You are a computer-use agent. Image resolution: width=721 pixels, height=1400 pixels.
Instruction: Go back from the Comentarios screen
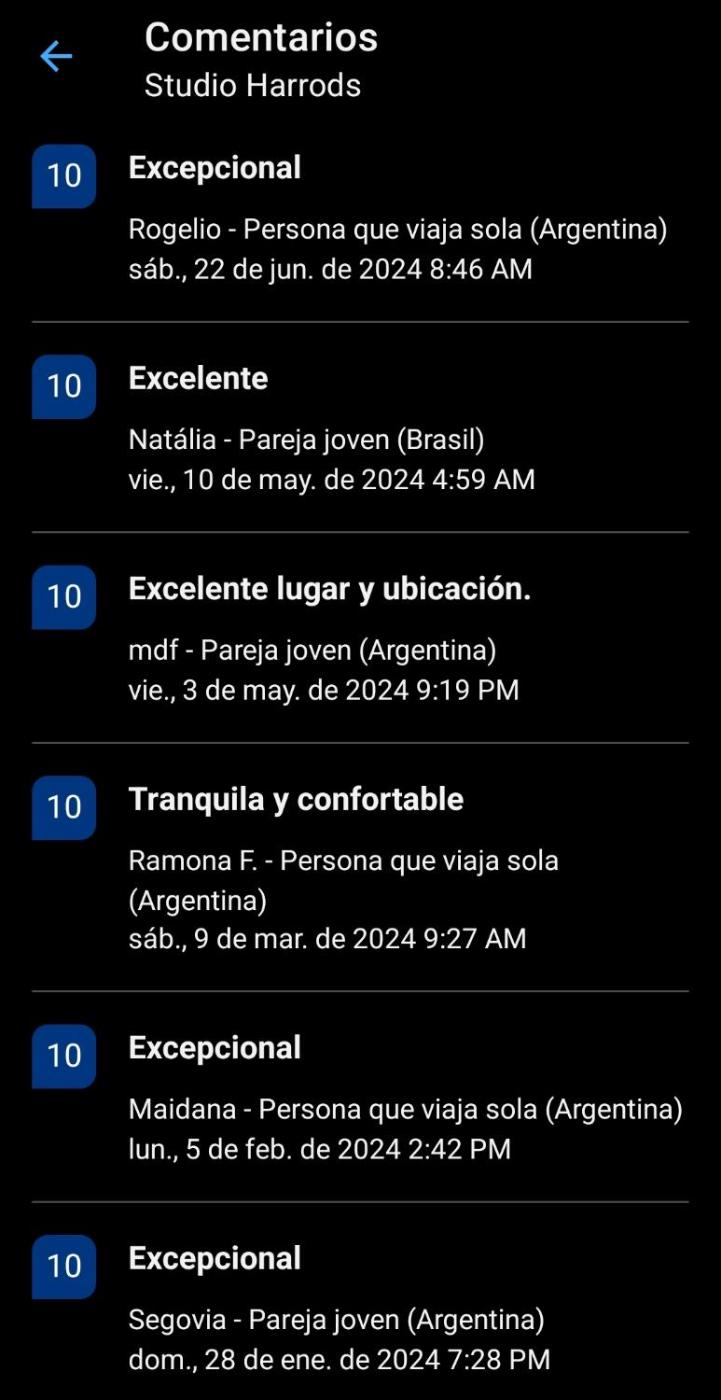(x=56, y=57)
